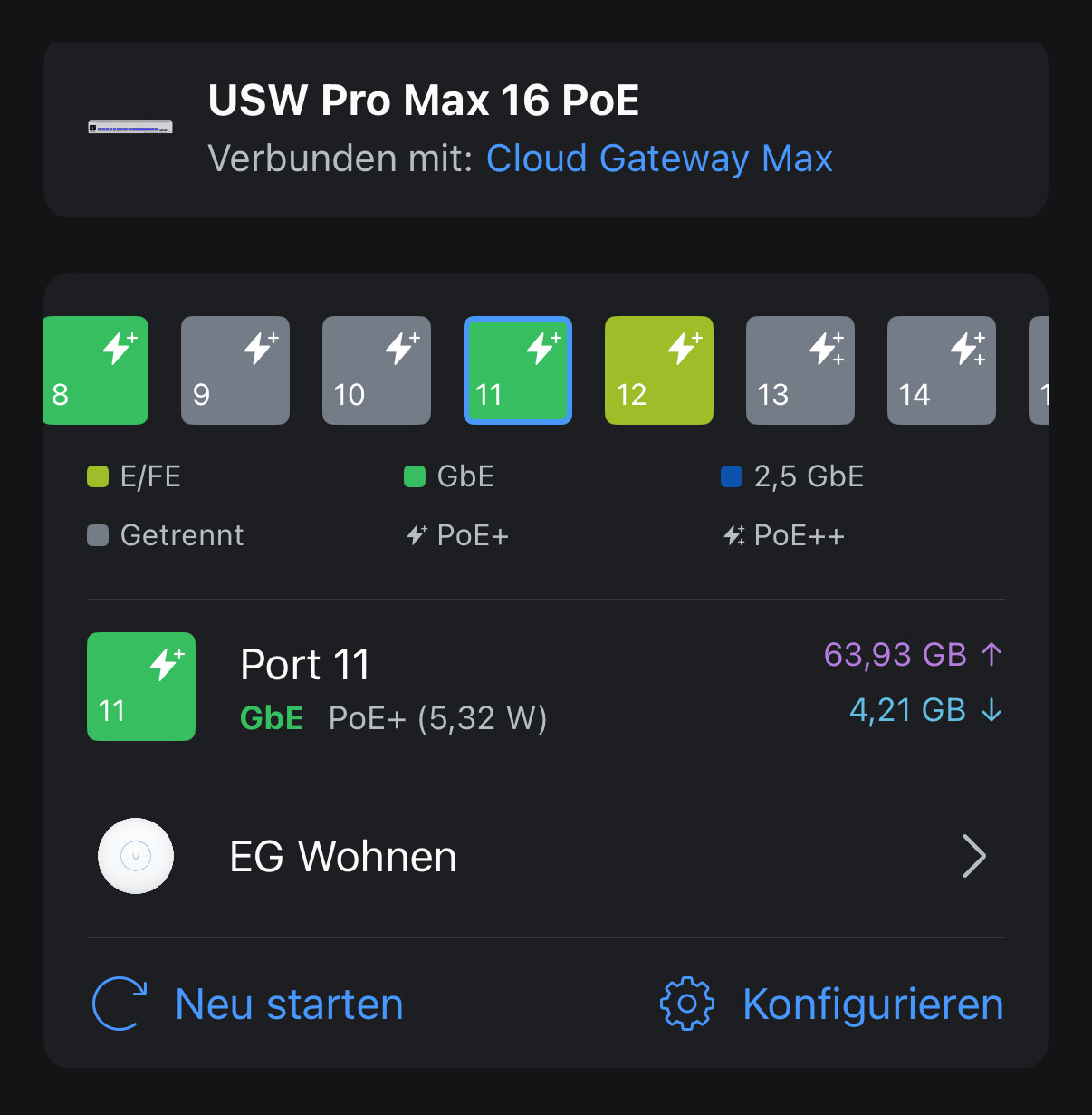Open the EG Wohnen device row
This screenshot has height=1115, width=1092.
click(545, 856)
